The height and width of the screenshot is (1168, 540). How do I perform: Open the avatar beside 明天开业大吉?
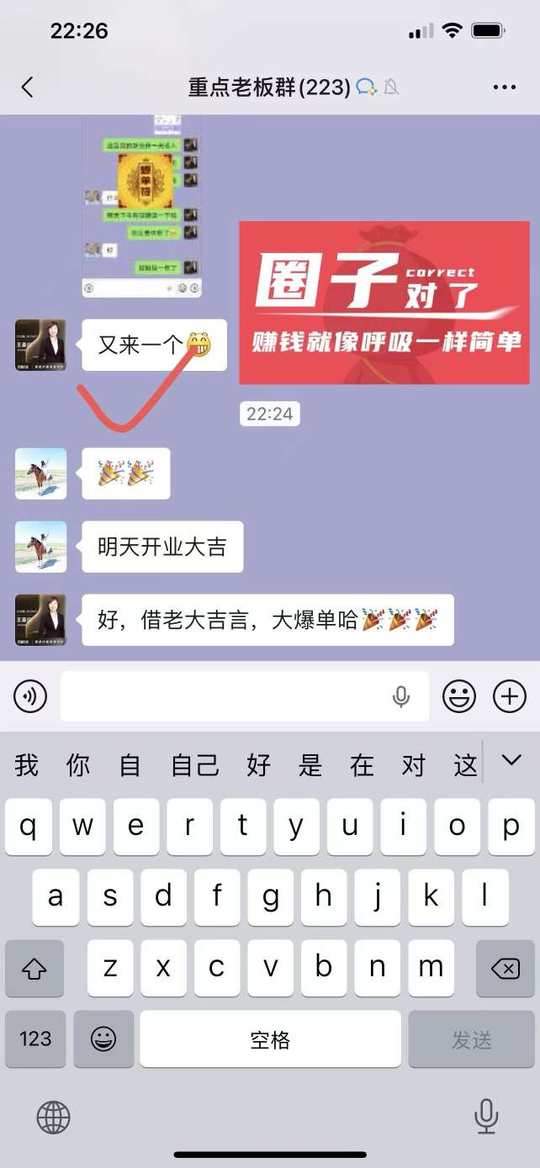tap(40, 547)
